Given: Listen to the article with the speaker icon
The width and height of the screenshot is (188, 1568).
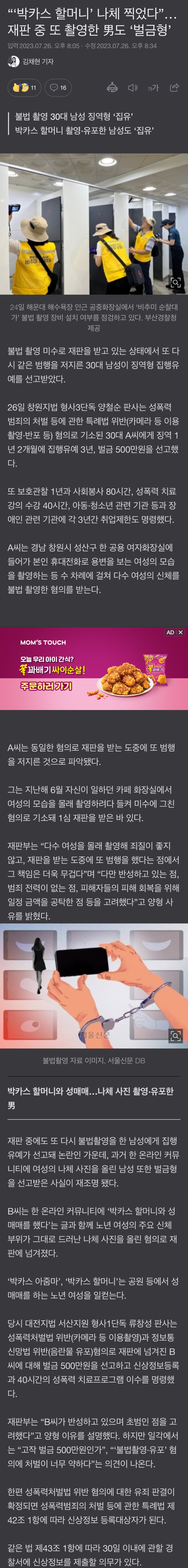Looking at the screenshot, I should [133, 88].
